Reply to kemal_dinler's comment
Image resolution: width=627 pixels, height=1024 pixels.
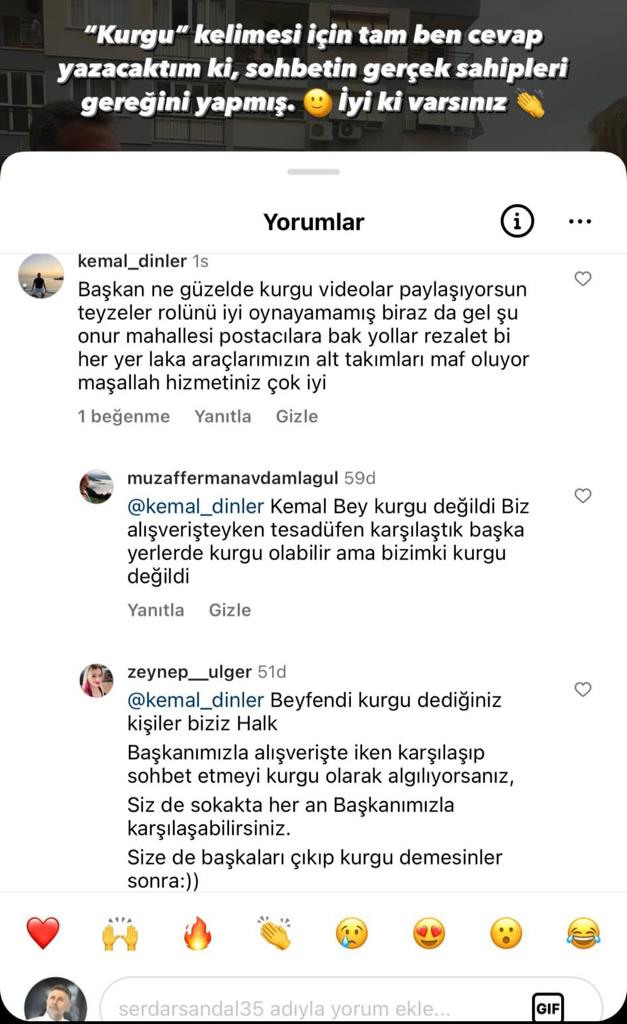pyautogui.click(x=222, y=416)
